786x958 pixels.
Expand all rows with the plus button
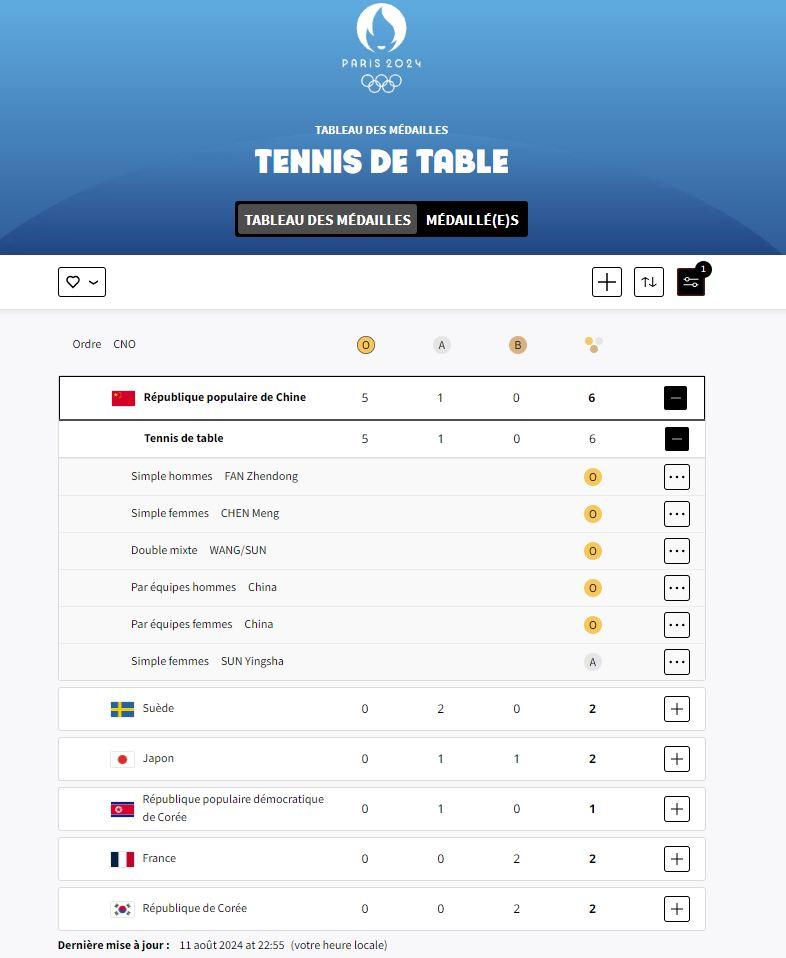[607, 282]
